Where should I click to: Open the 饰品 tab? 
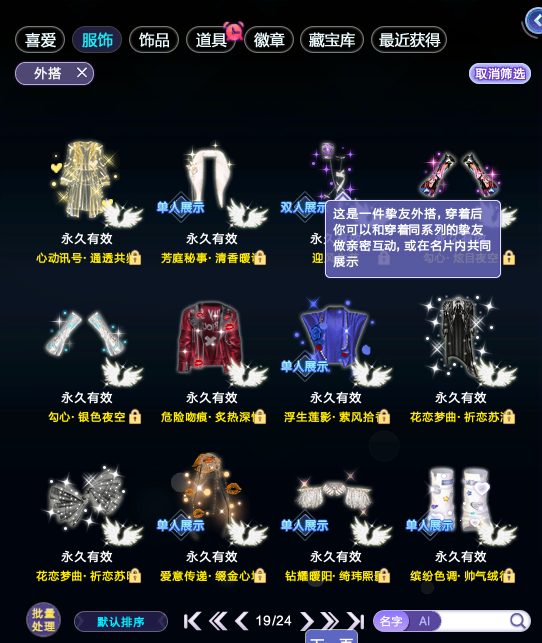(x=154, y=40)
